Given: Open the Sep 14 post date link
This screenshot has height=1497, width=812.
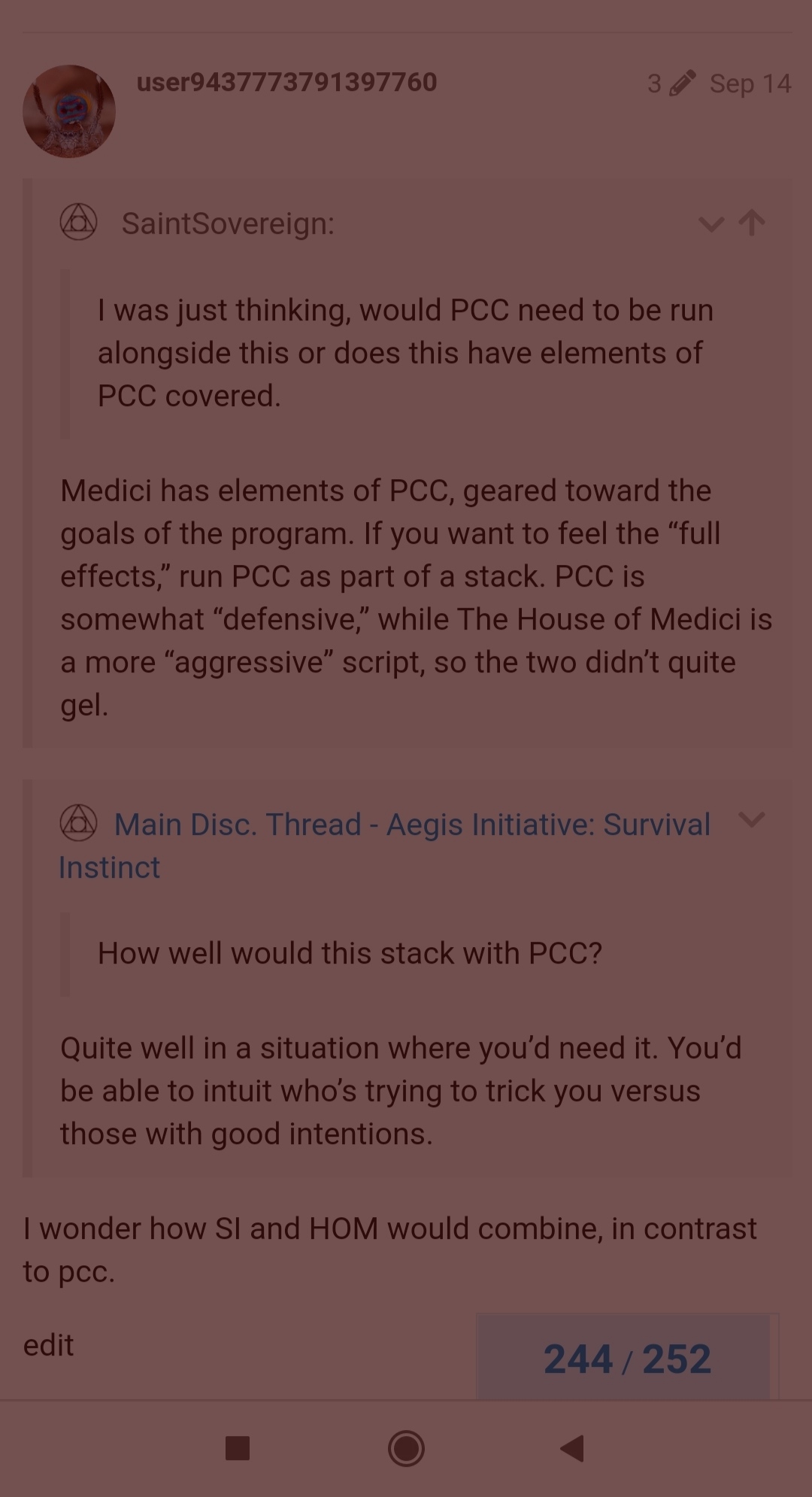Looking at the screenshot, I should pyautogui.click(x=750, y=83).
